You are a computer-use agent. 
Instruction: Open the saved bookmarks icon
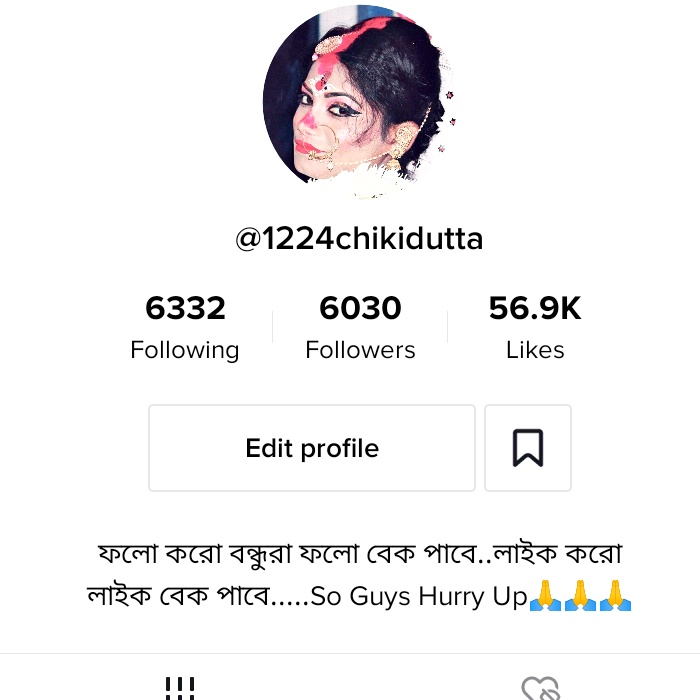pyautogui.click(x=528, y=448)
